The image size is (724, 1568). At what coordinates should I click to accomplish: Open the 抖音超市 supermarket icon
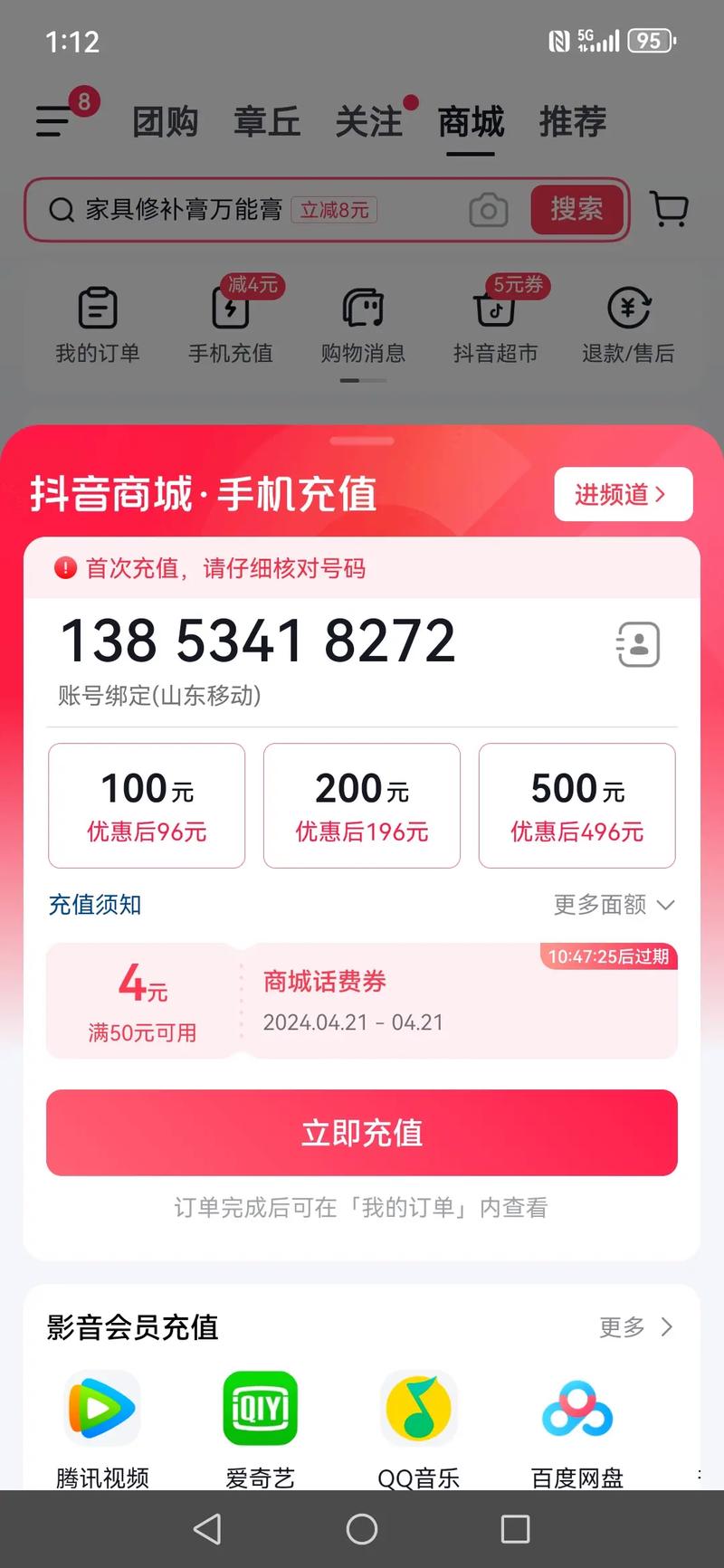[496, 321]
